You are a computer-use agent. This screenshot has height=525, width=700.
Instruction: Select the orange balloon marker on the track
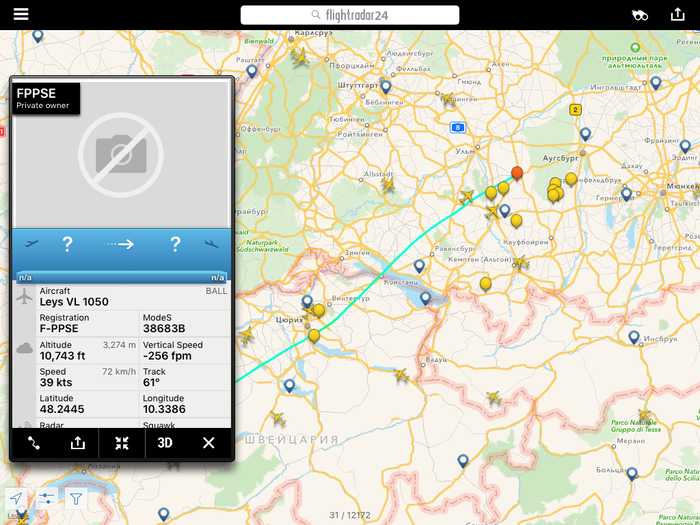point(517,174)
